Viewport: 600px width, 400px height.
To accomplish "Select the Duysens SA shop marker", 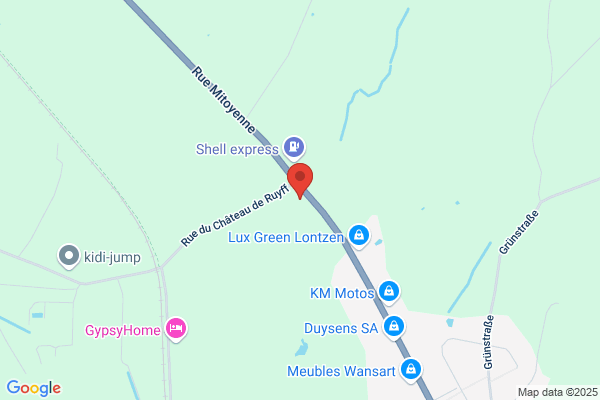I will tap(394, 327).
